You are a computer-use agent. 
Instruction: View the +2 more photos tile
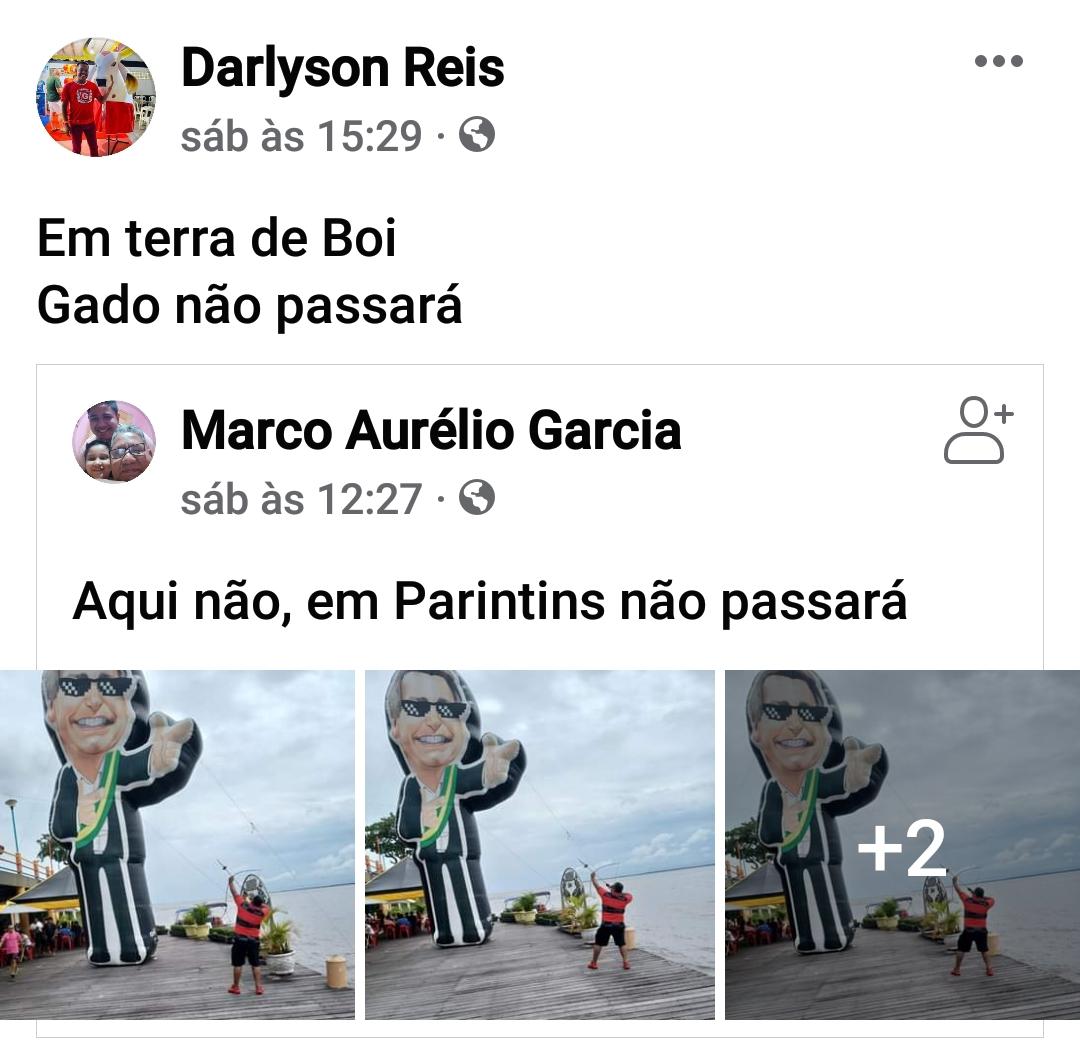coord(902,844)
